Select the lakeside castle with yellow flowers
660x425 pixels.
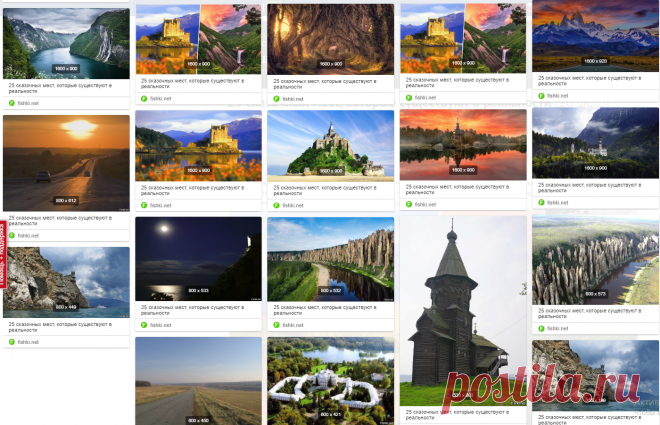pos(198,145)
